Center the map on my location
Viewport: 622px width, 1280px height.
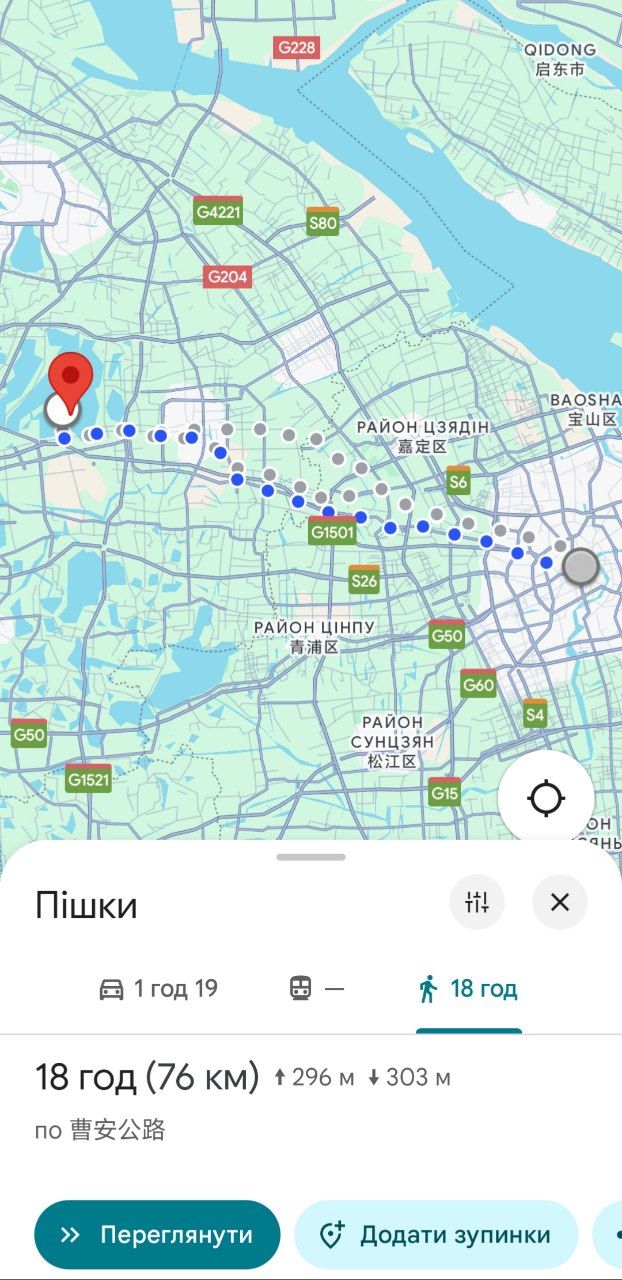pos(546,798)
